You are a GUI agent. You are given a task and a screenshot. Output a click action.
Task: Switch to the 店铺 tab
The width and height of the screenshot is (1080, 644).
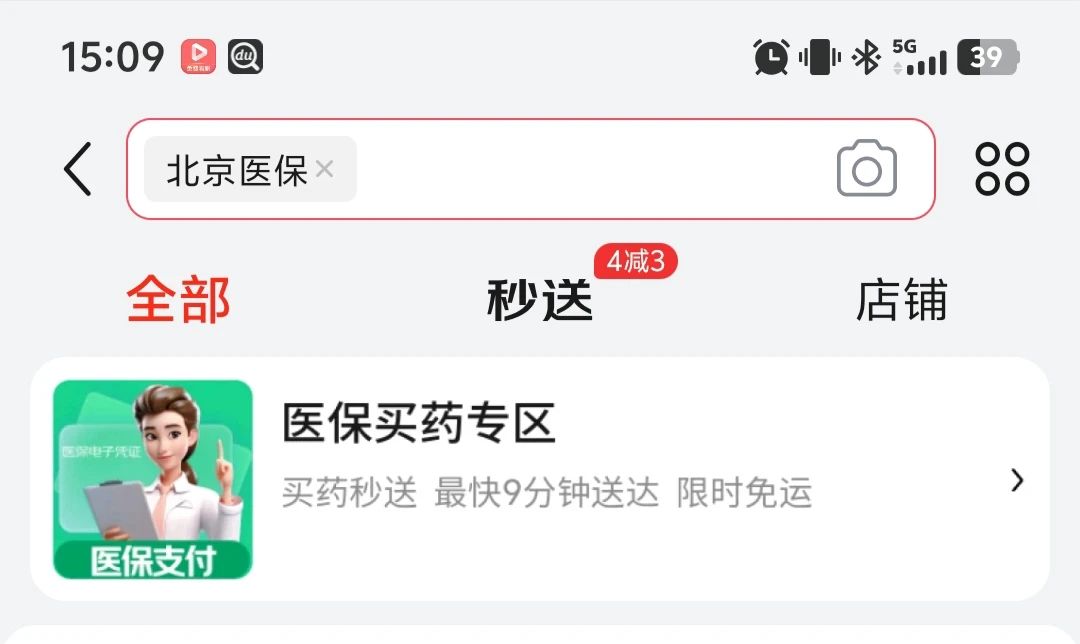(x=901, y=300)
